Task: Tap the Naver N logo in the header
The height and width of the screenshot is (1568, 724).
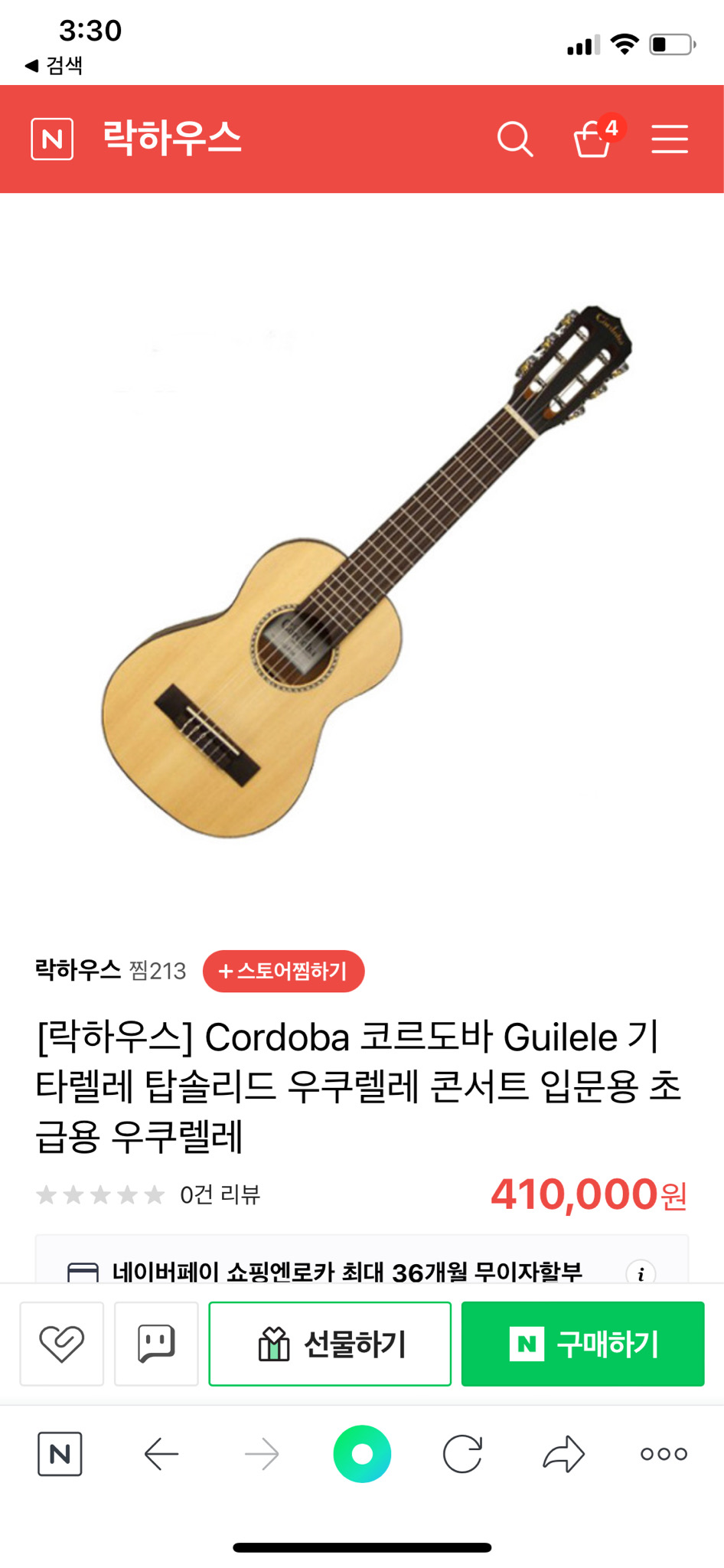Action: [51, 139]
